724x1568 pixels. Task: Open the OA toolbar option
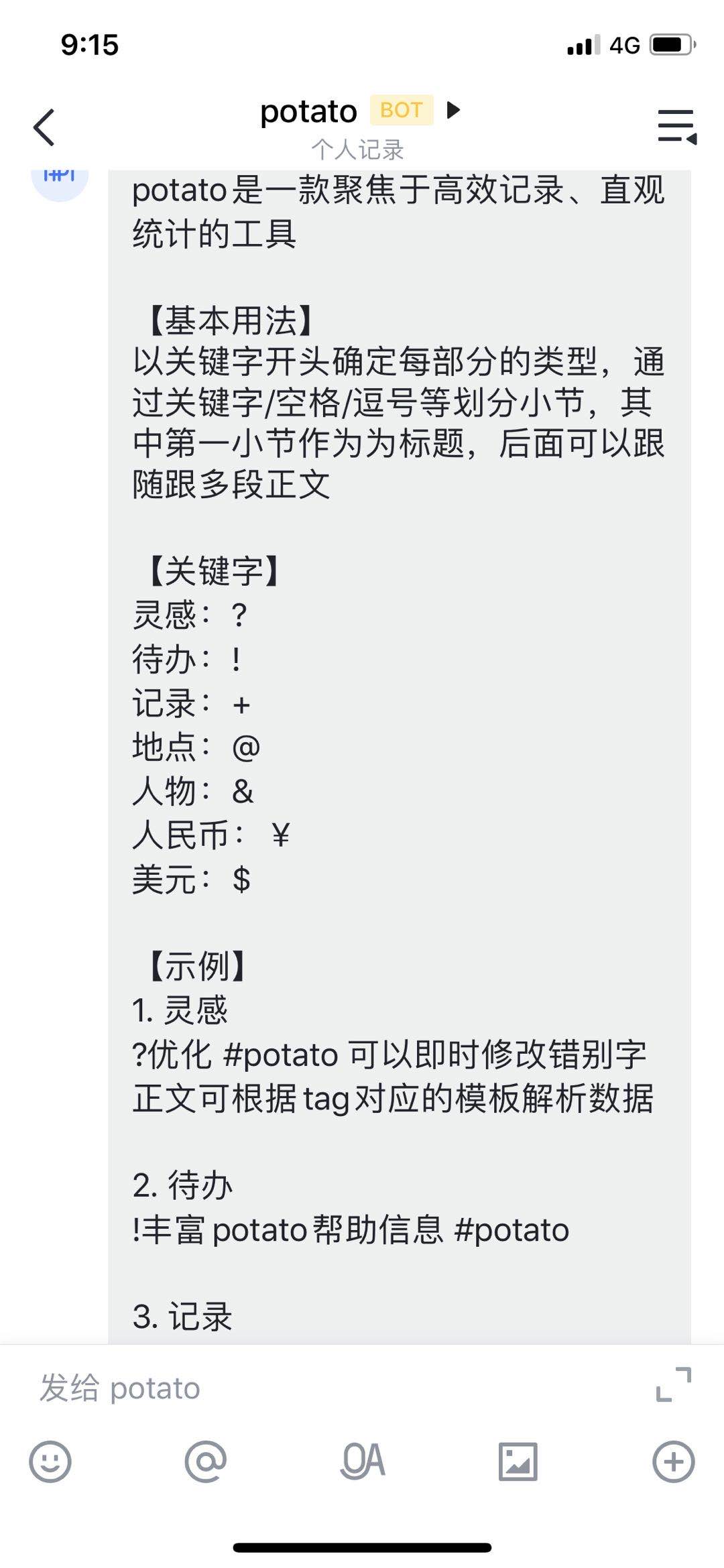[363, 1461]
